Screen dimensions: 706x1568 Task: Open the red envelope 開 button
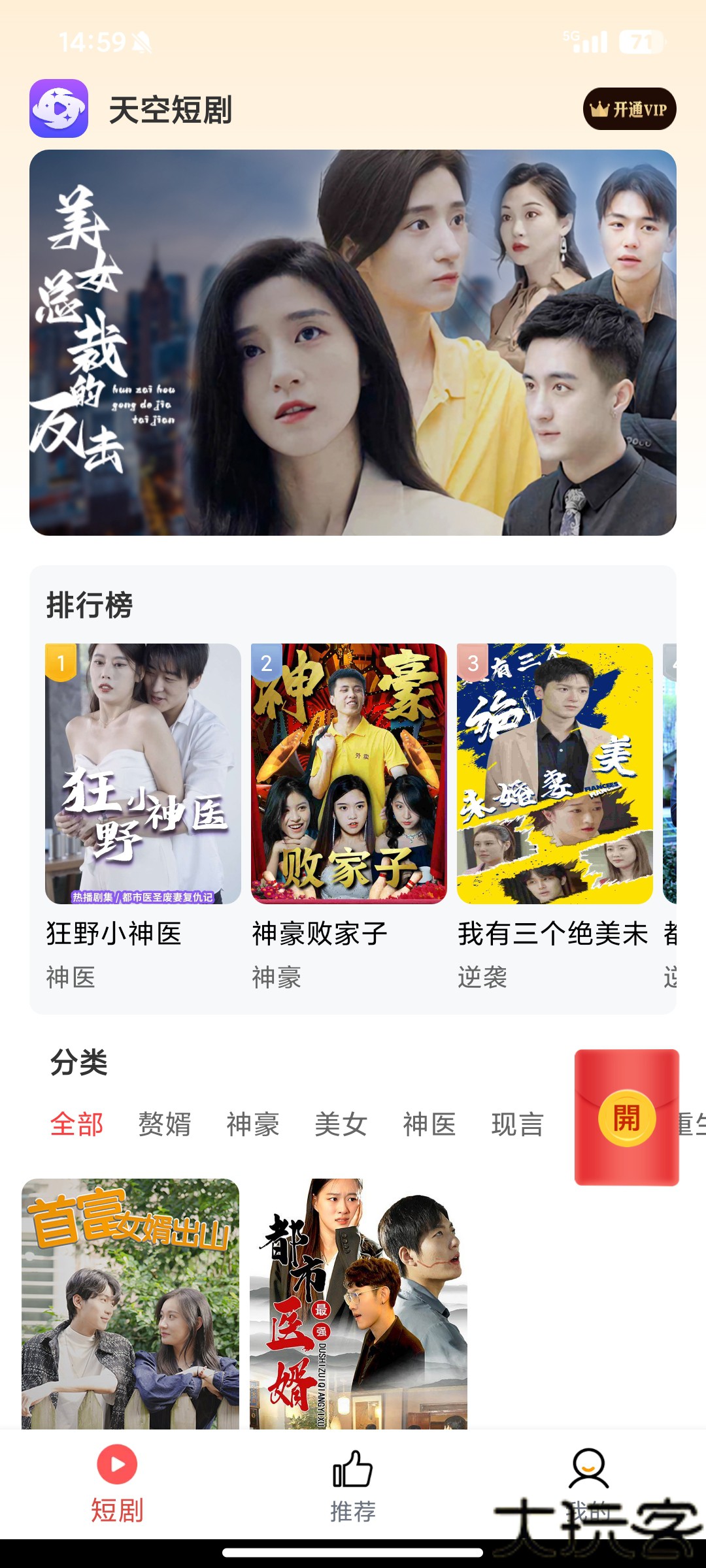point(626,1118)
